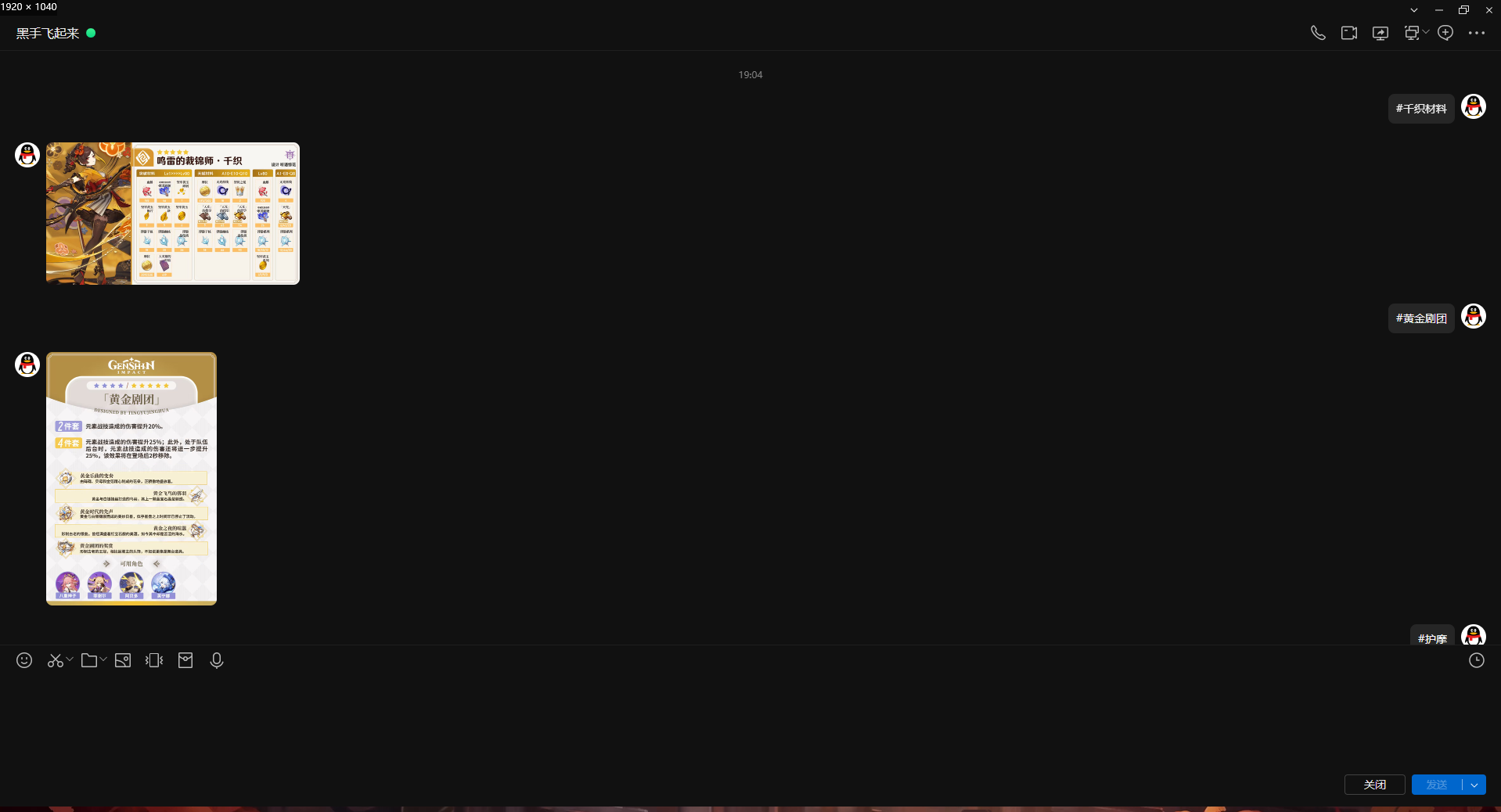This screenshot has height=812, width=1501.
Task: Open the more options menu
Action: [x=1477, y=33]
